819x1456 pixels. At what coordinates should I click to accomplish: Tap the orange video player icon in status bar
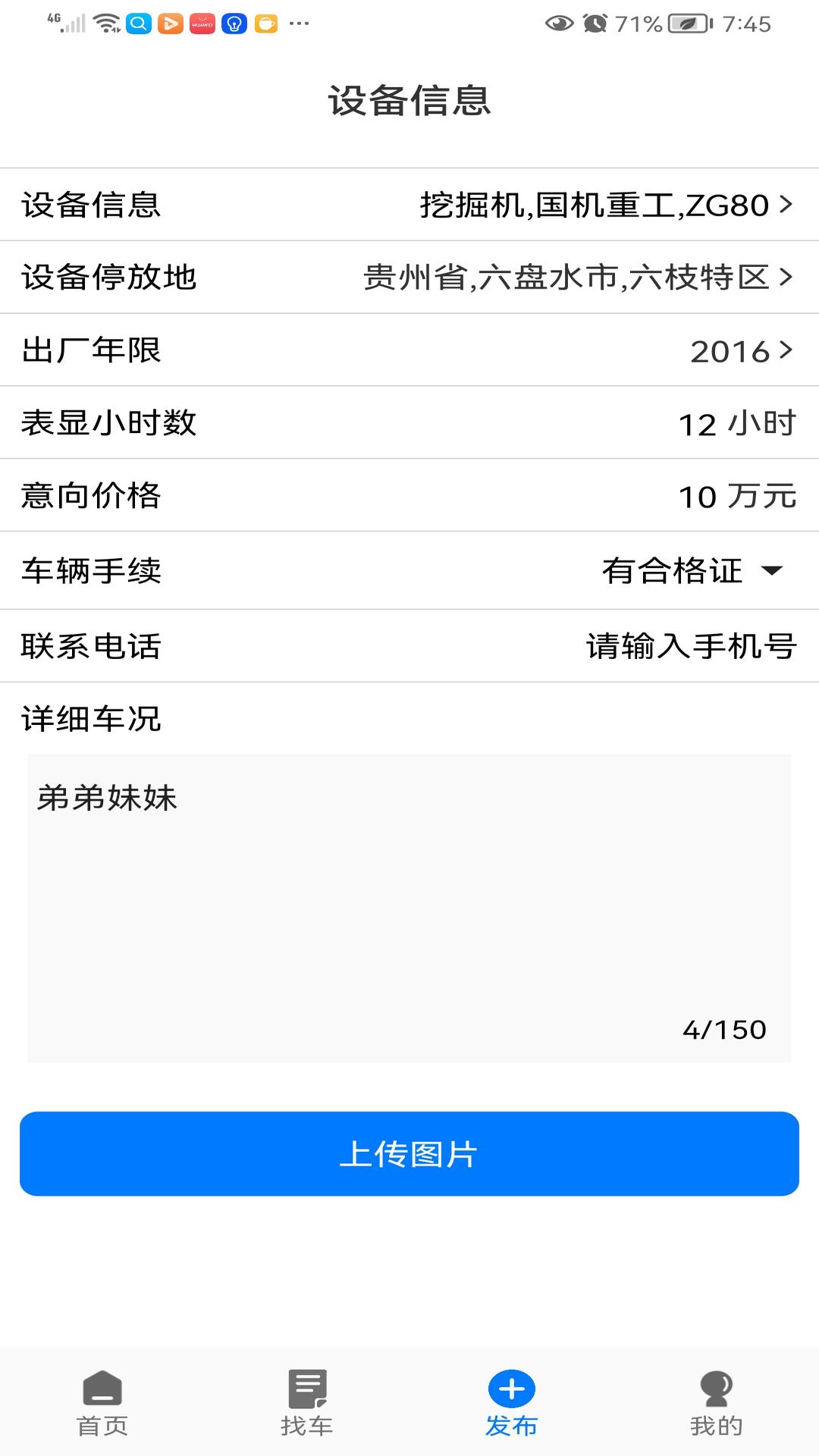171,24
